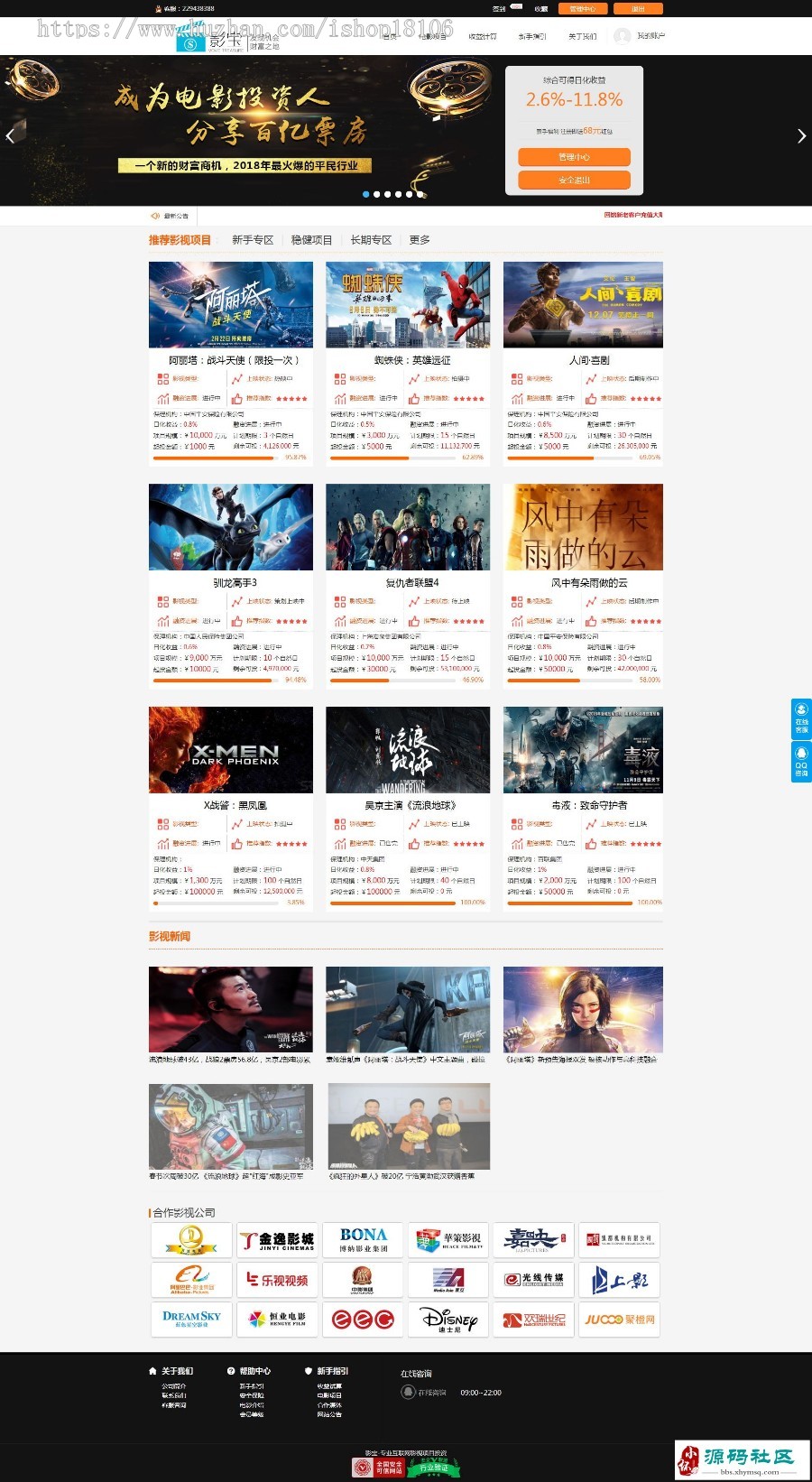Open 关于我们 in the top navigation
Screen dimensions: 812x1482
click(x=582, y=37)
